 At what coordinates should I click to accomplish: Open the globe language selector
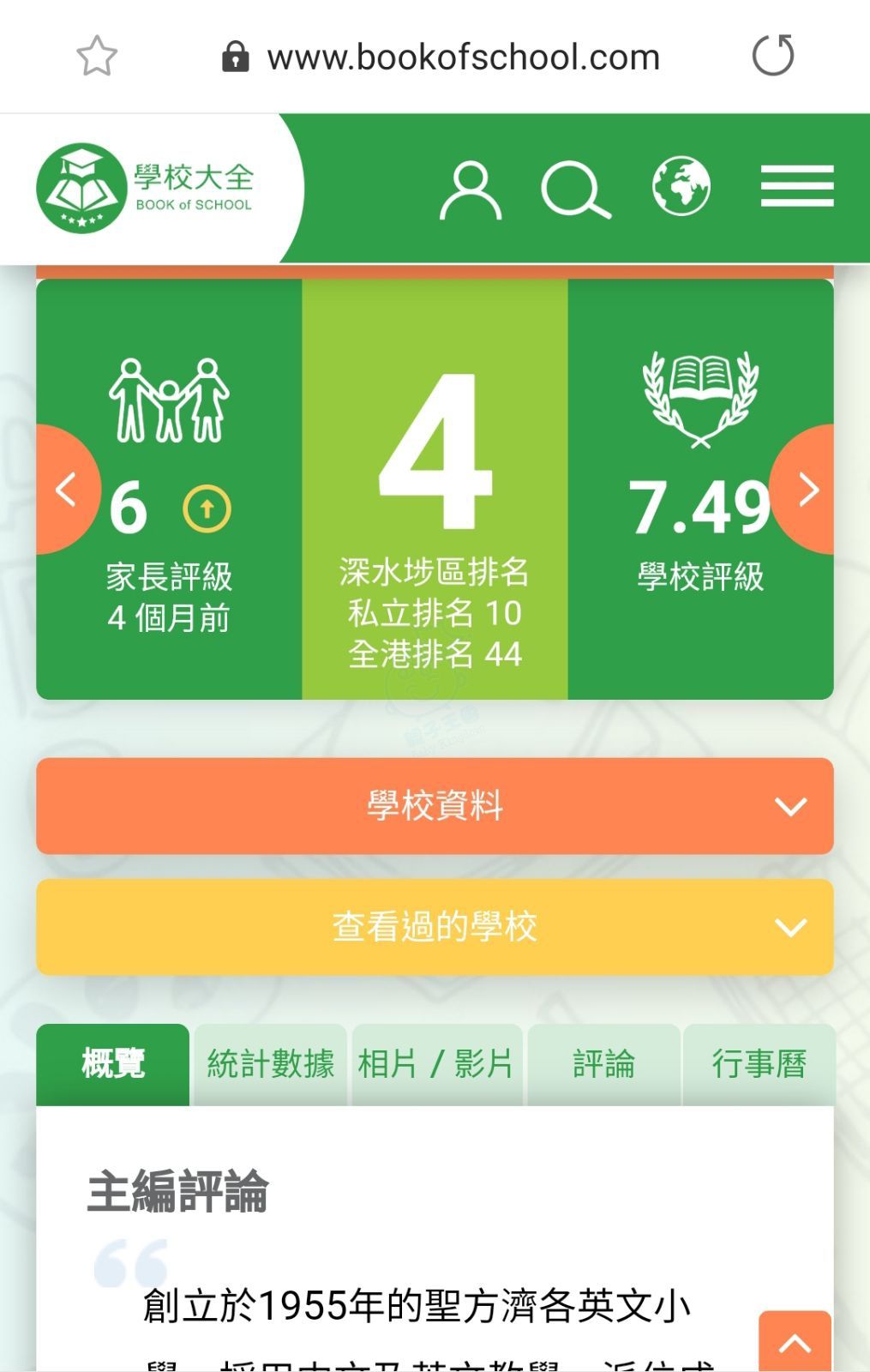coord(681,186)
